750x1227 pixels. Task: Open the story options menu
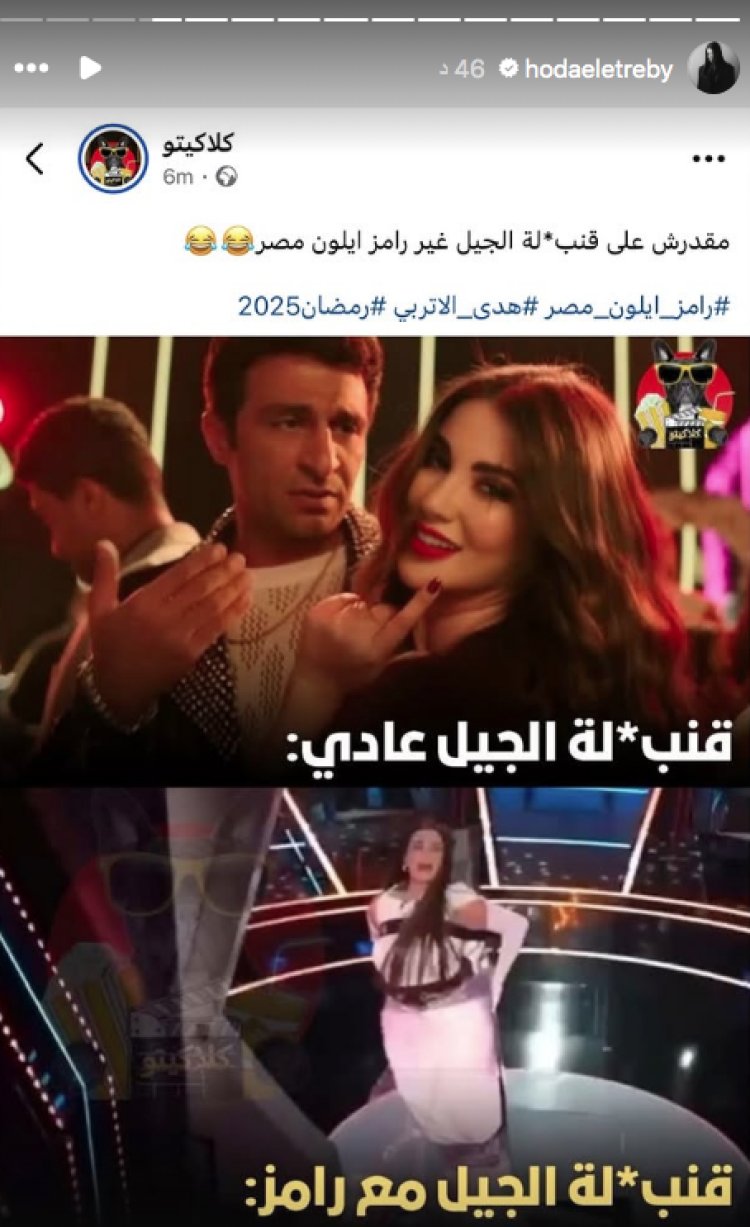click(32, 68)
